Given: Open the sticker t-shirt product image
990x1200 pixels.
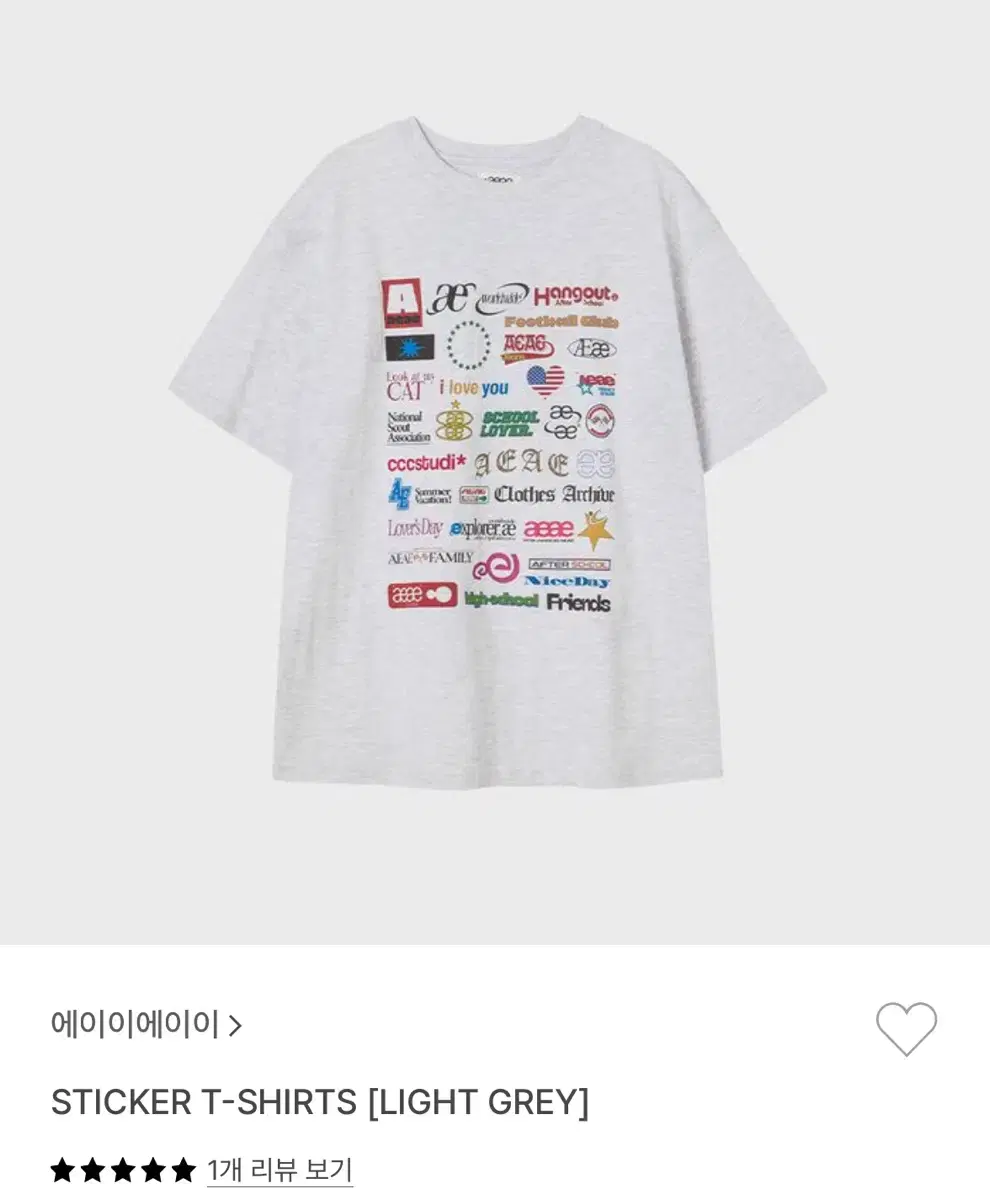Looking at the screenshot, I should pyautogui.click(x=495, y=472).
